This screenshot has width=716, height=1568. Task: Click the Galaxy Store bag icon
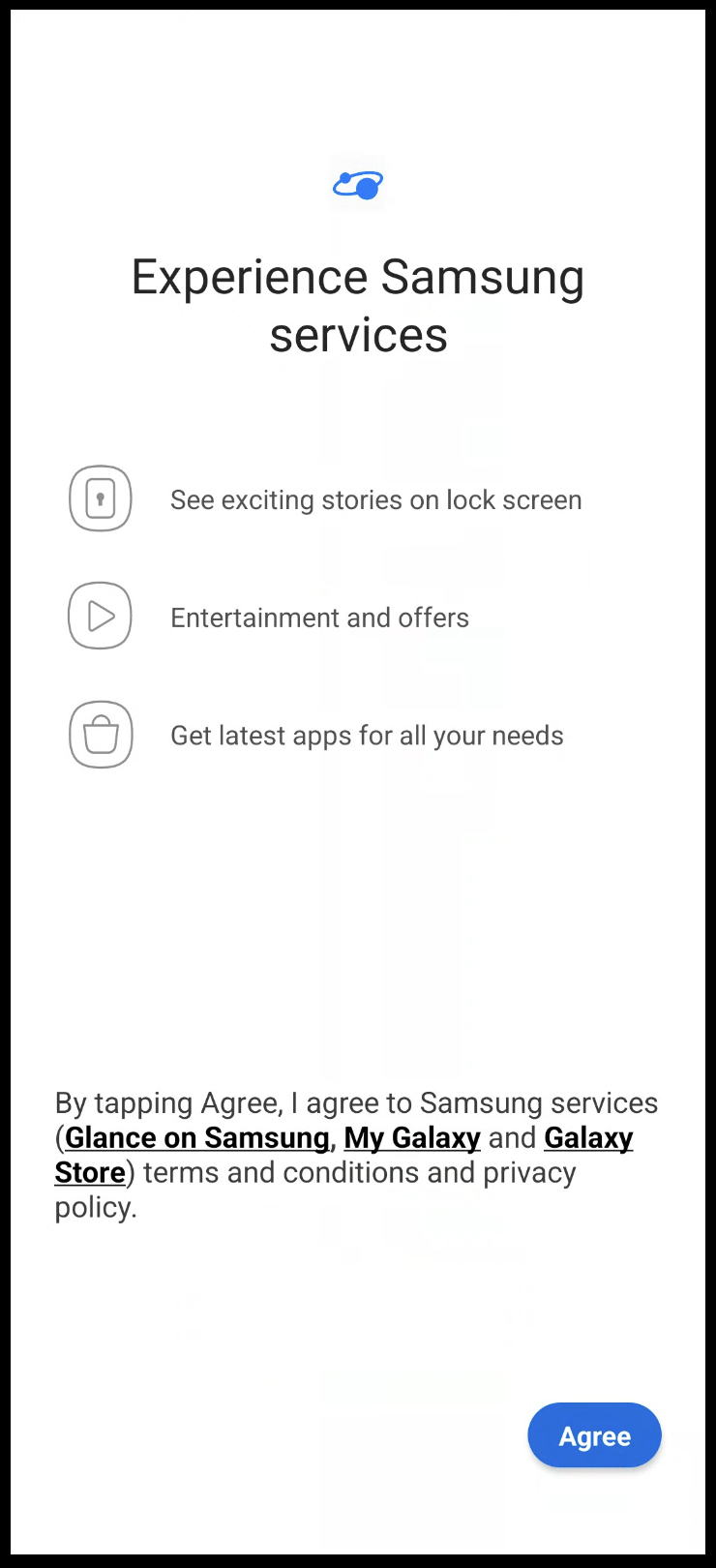(x=101, y=735)
